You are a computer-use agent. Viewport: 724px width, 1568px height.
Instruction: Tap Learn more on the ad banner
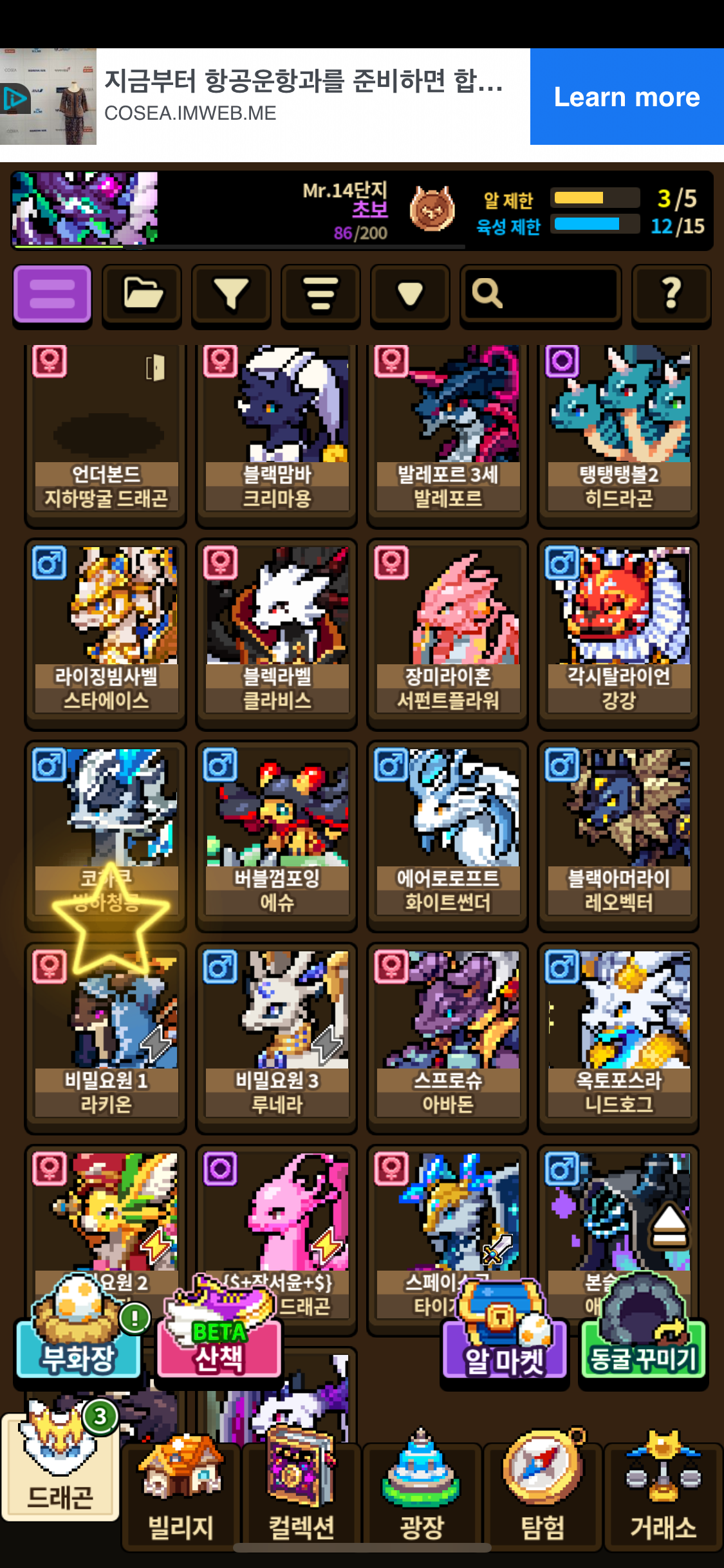pos(626,97)
